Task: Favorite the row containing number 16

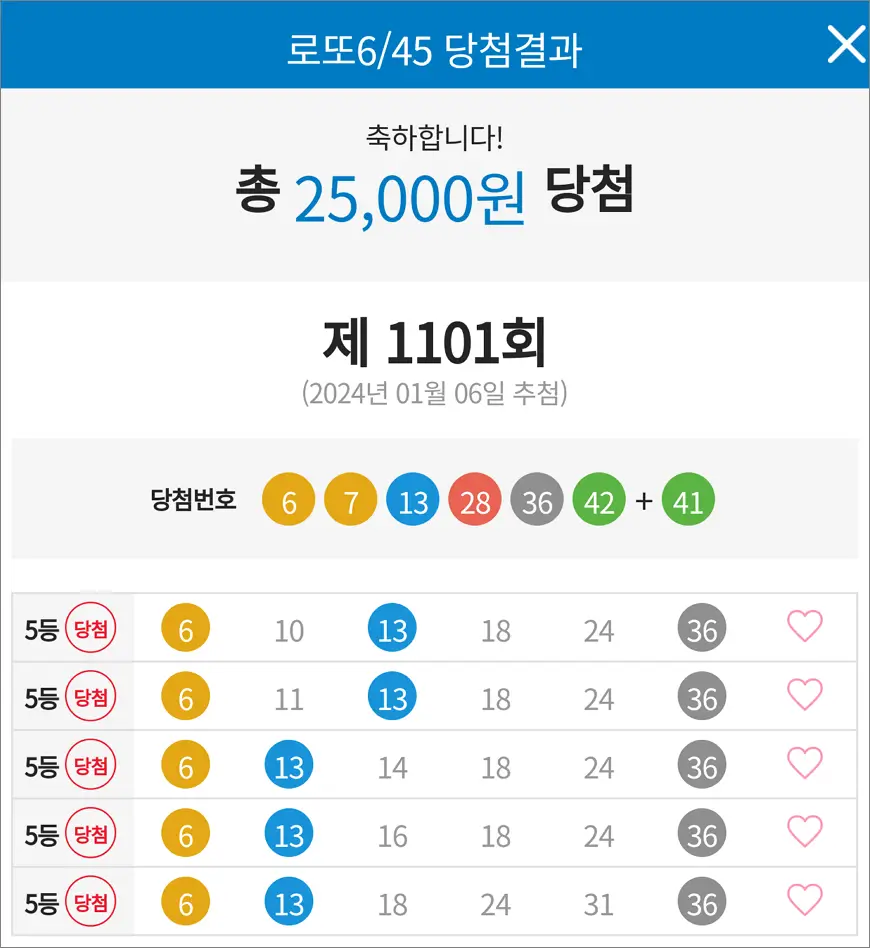Action: [x=805, y=832]
